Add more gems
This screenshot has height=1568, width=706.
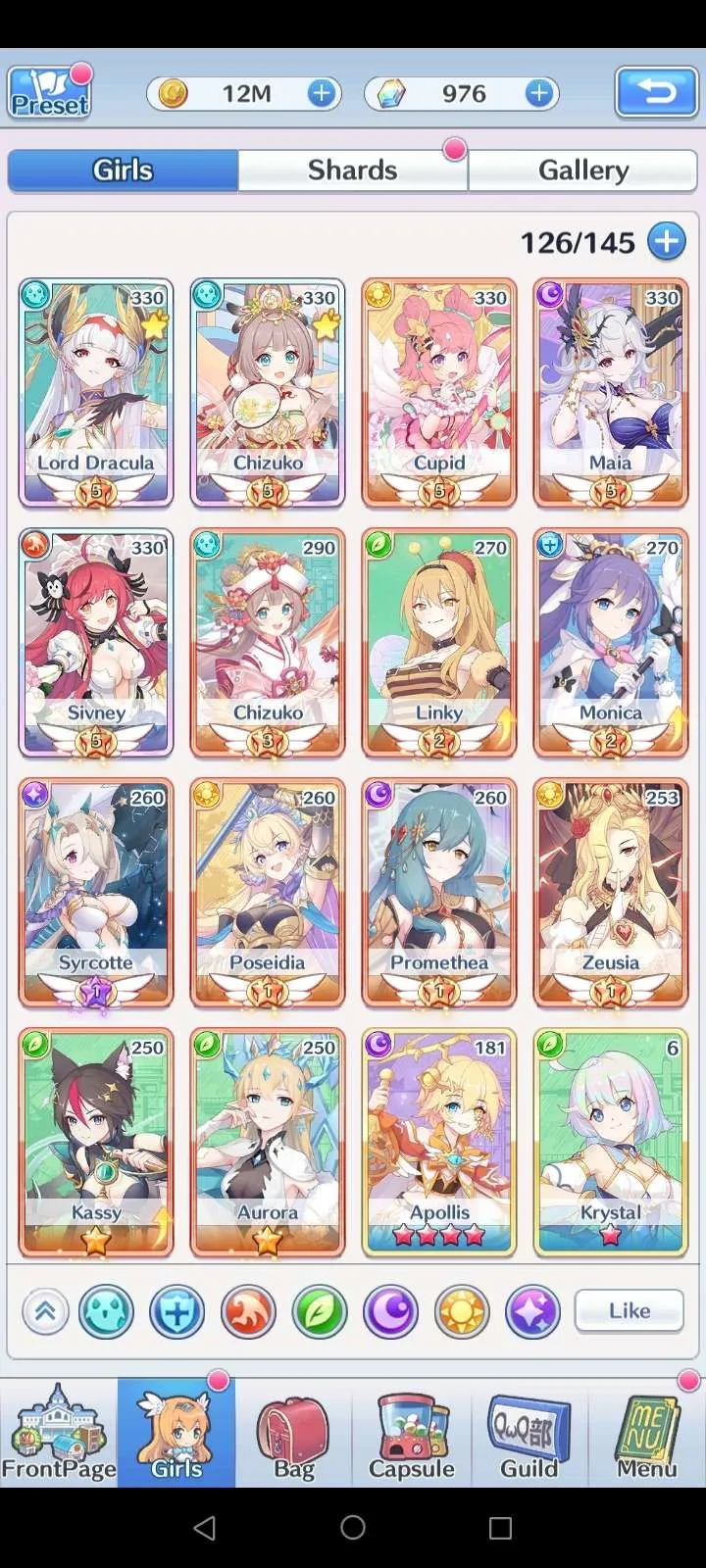click(x=538, y=93)
